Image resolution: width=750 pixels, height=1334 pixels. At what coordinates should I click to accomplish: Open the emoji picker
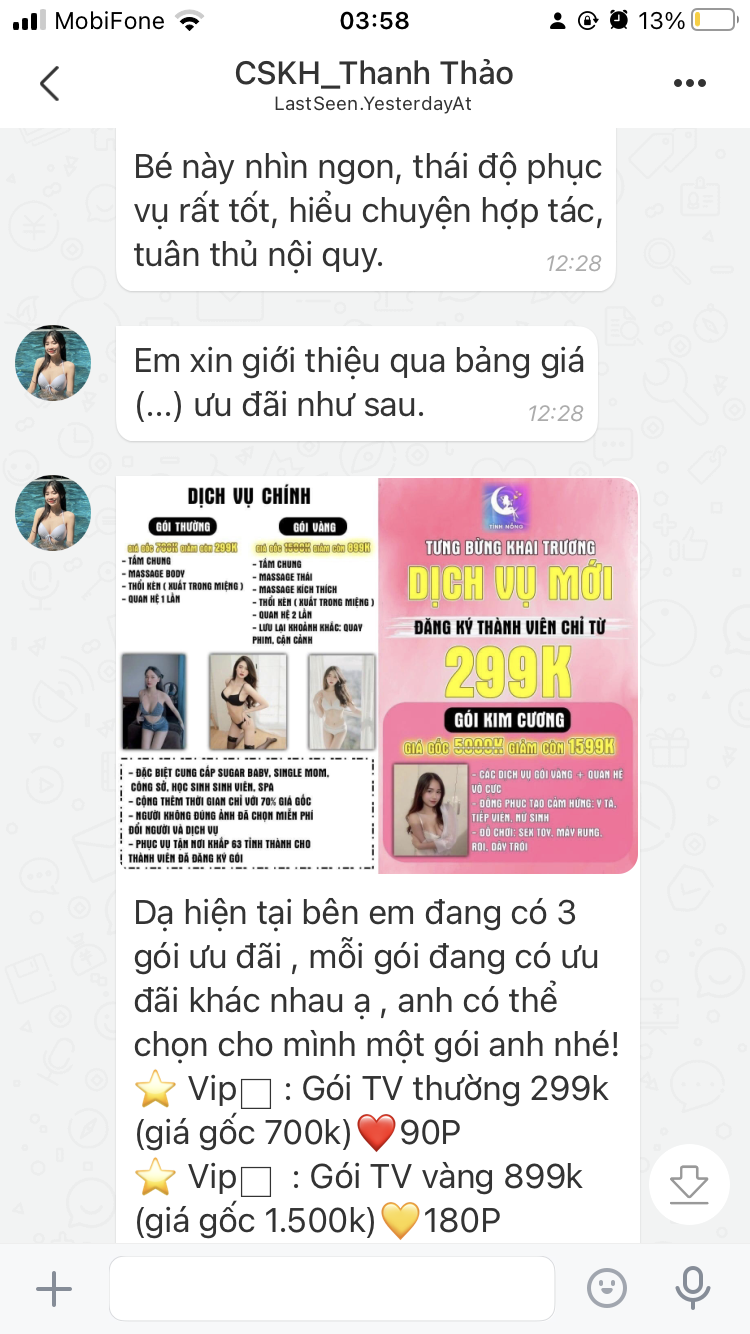pos(607,1289)
